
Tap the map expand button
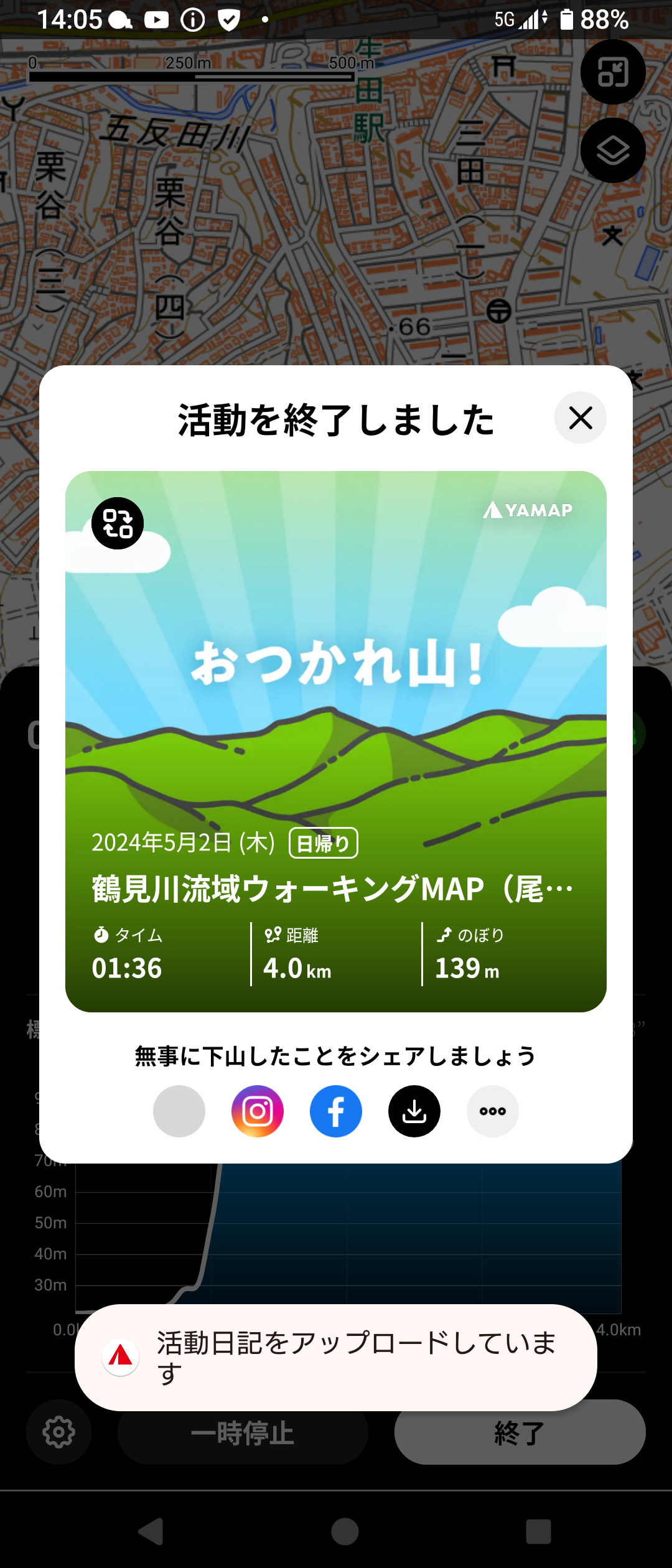click(613, 72)
